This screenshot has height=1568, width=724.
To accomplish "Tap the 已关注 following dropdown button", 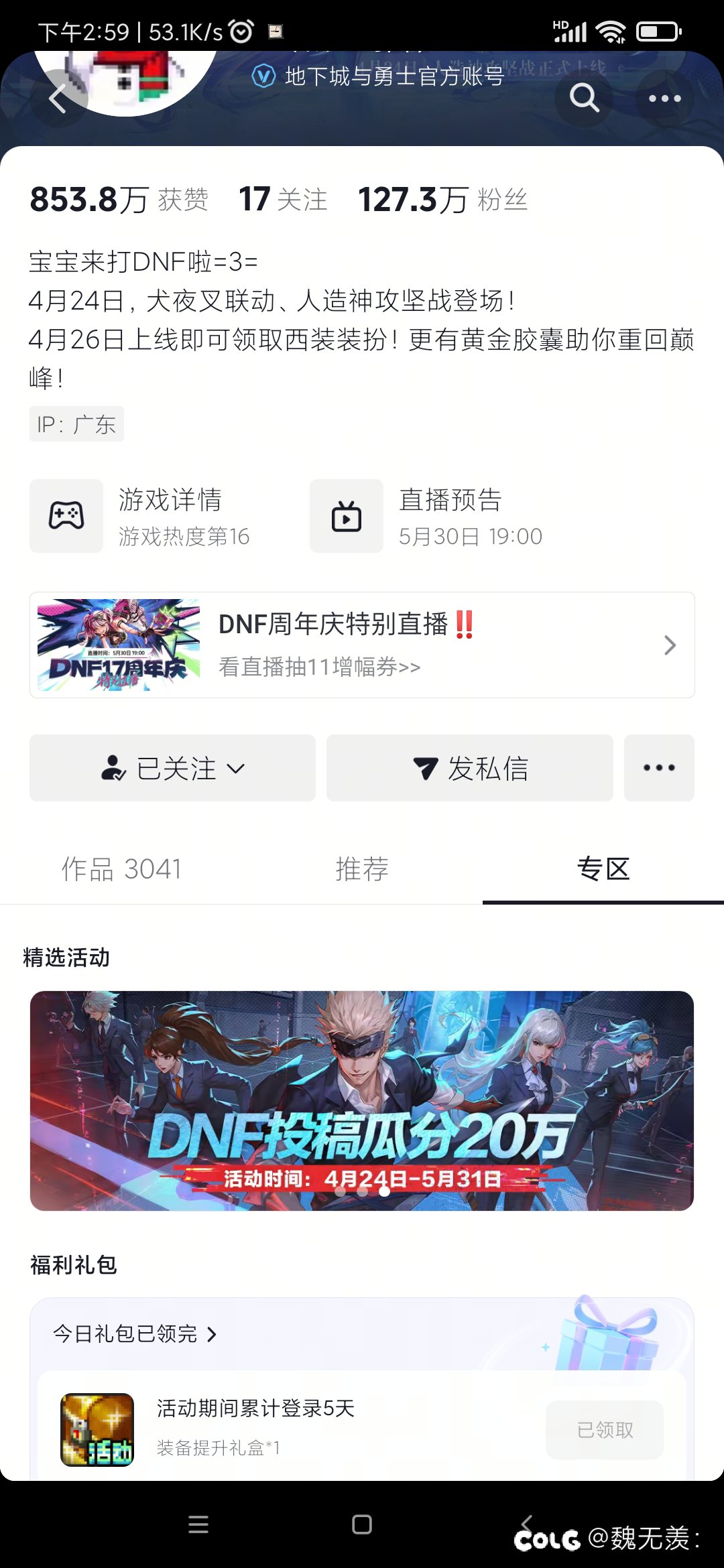I will [172, 768].
